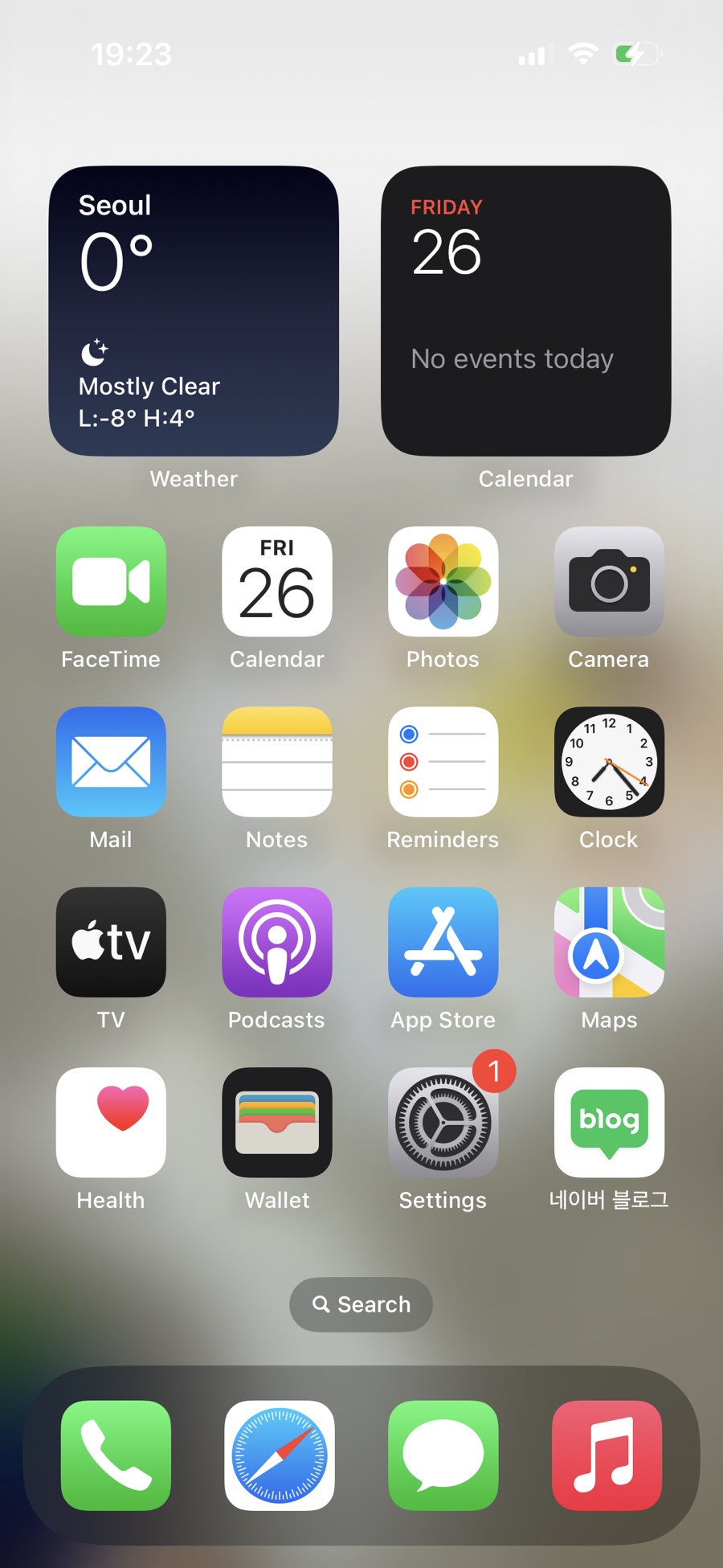The height and width of the screenshot is (1568, 723).
Task: Open the Notes app
Action: coord(277,761)
